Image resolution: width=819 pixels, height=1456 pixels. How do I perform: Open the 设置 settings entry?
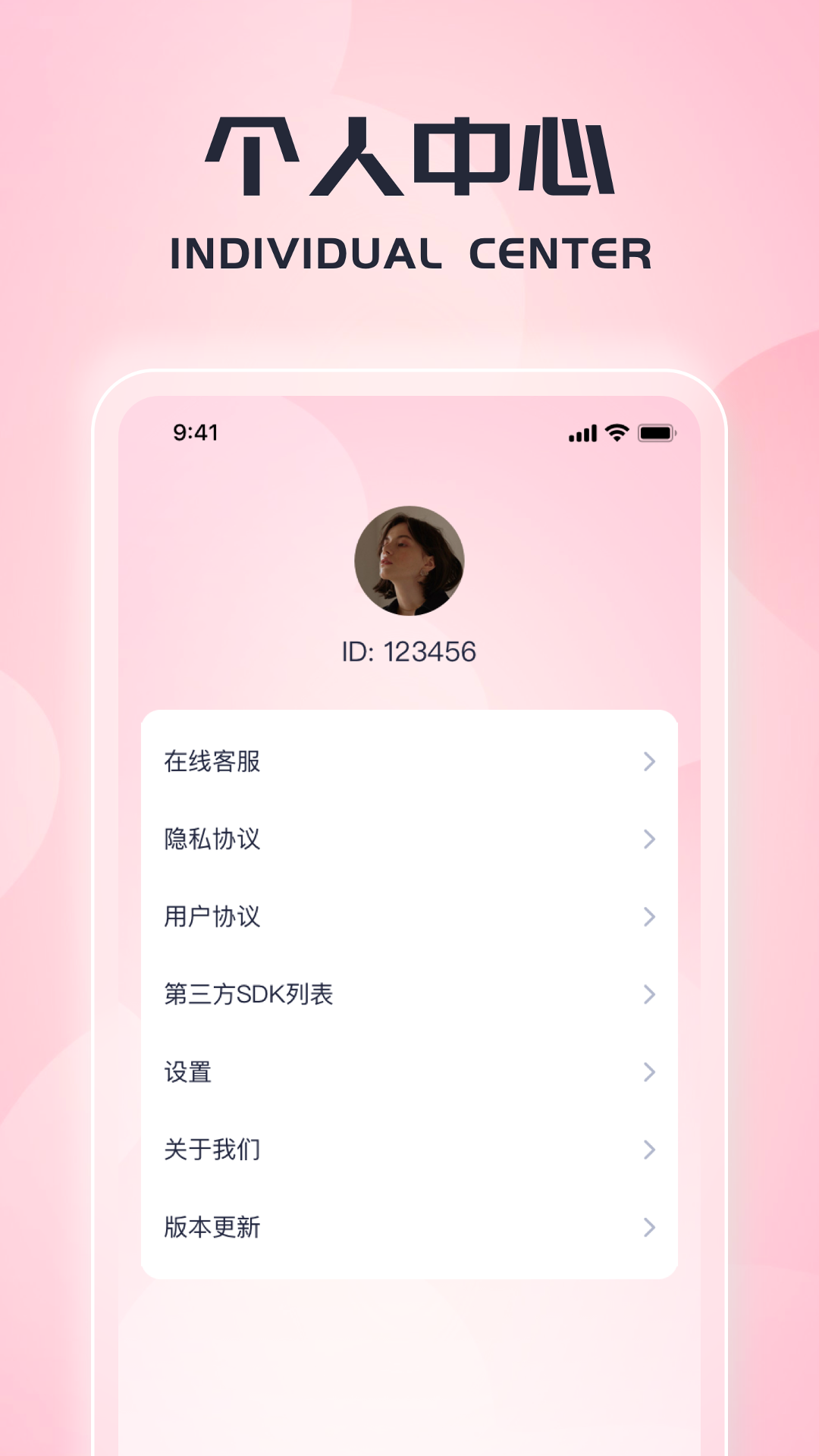pyautogui.click(x=187, y=1072)
